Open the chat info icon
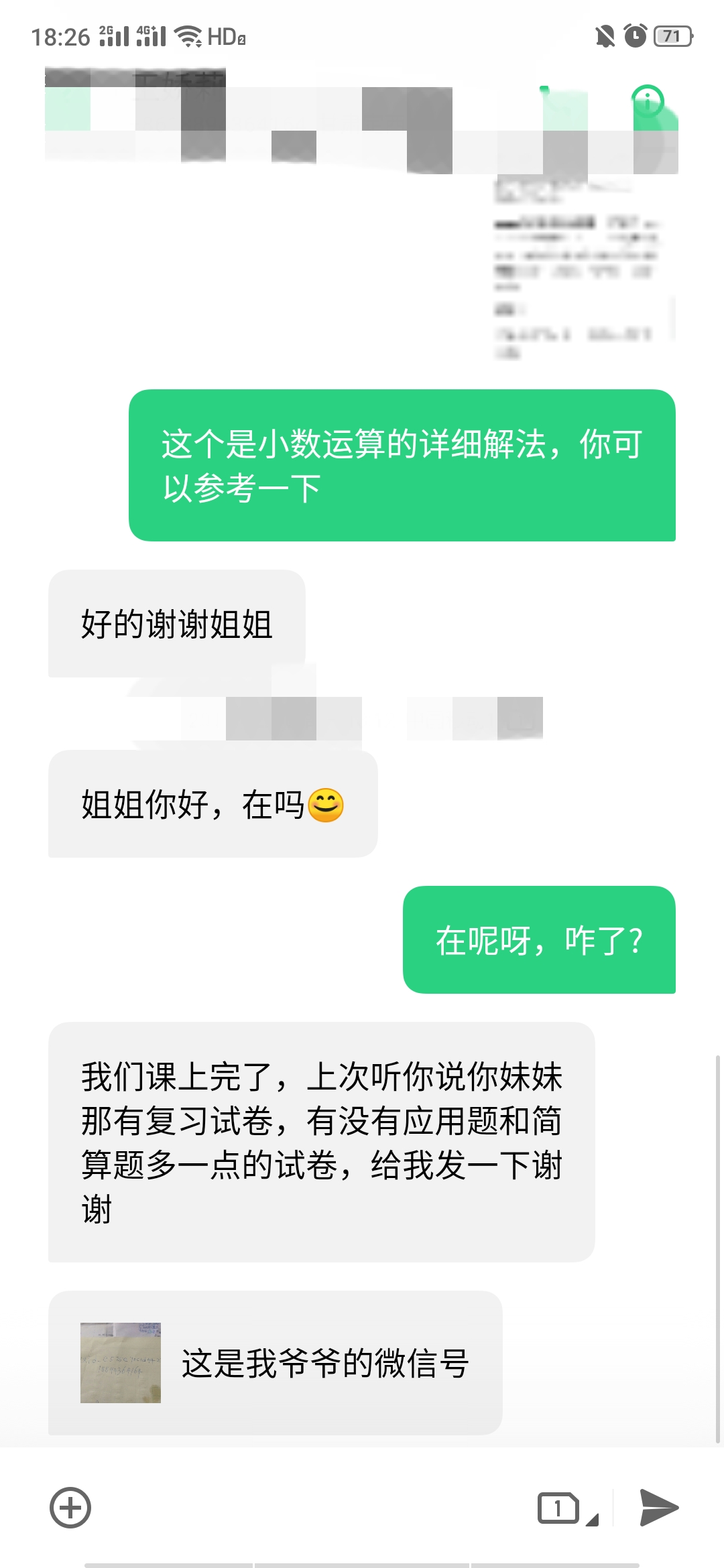This screenshot has width=724, height=1568. click(648, 102)
